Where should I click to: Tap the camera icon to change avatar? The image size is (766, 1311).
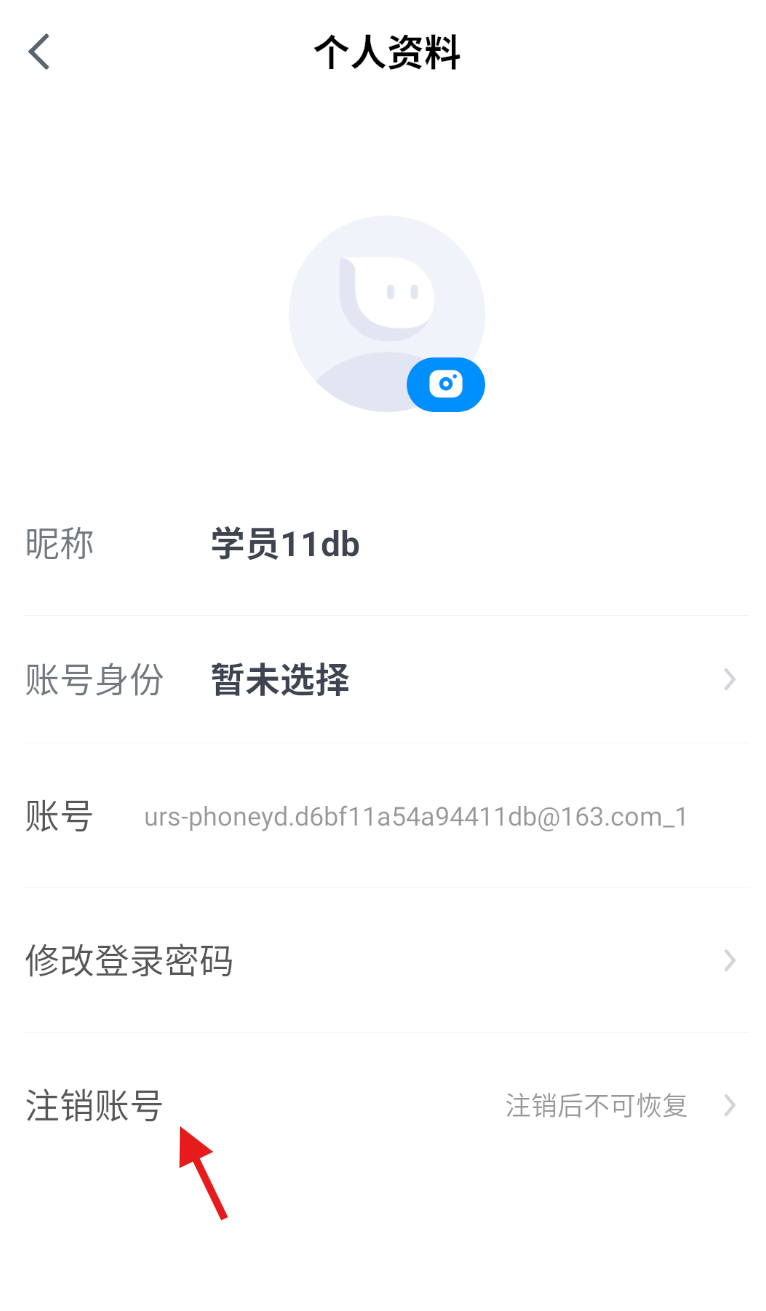click(x=445, y=384)
